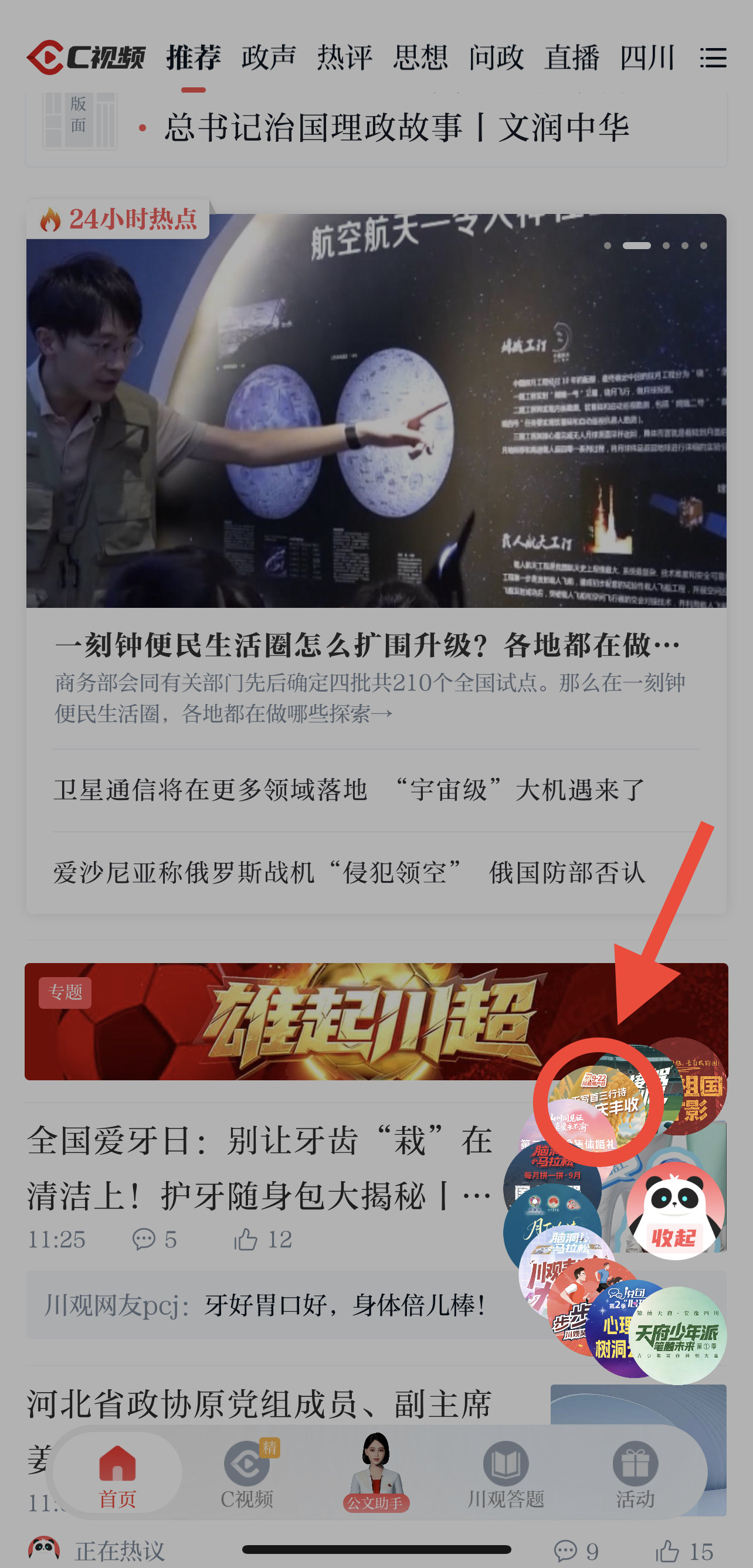The height and width of the screenshot is (1568, 753).
Task: Switch to the 直播 tab
Action: 571,59
